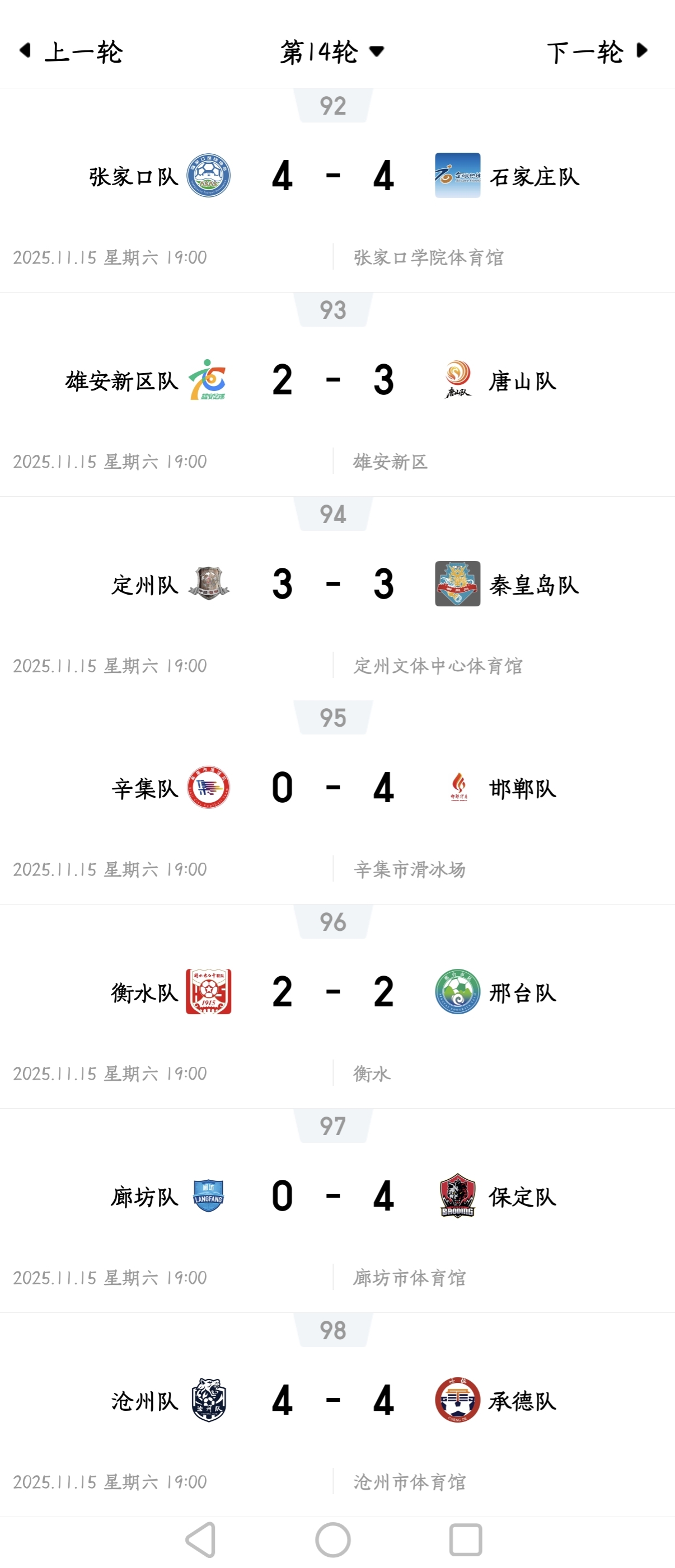Select match 97 廊坊队 vs 保定队
The width and height of the screenshot is (675, 1568).
333,1196
